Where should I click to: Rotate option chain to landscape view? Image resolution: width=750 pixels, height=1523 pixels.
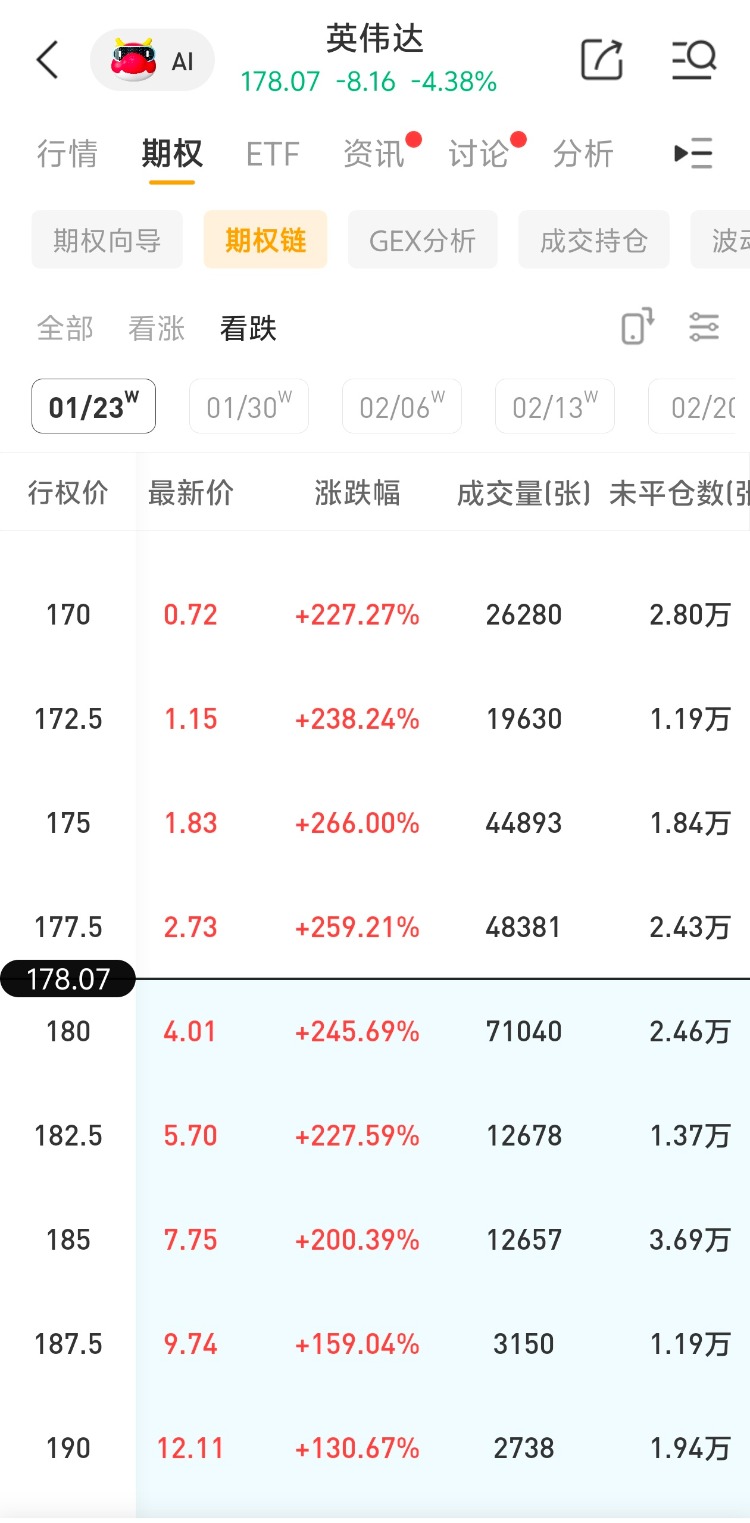coord(637,327)
